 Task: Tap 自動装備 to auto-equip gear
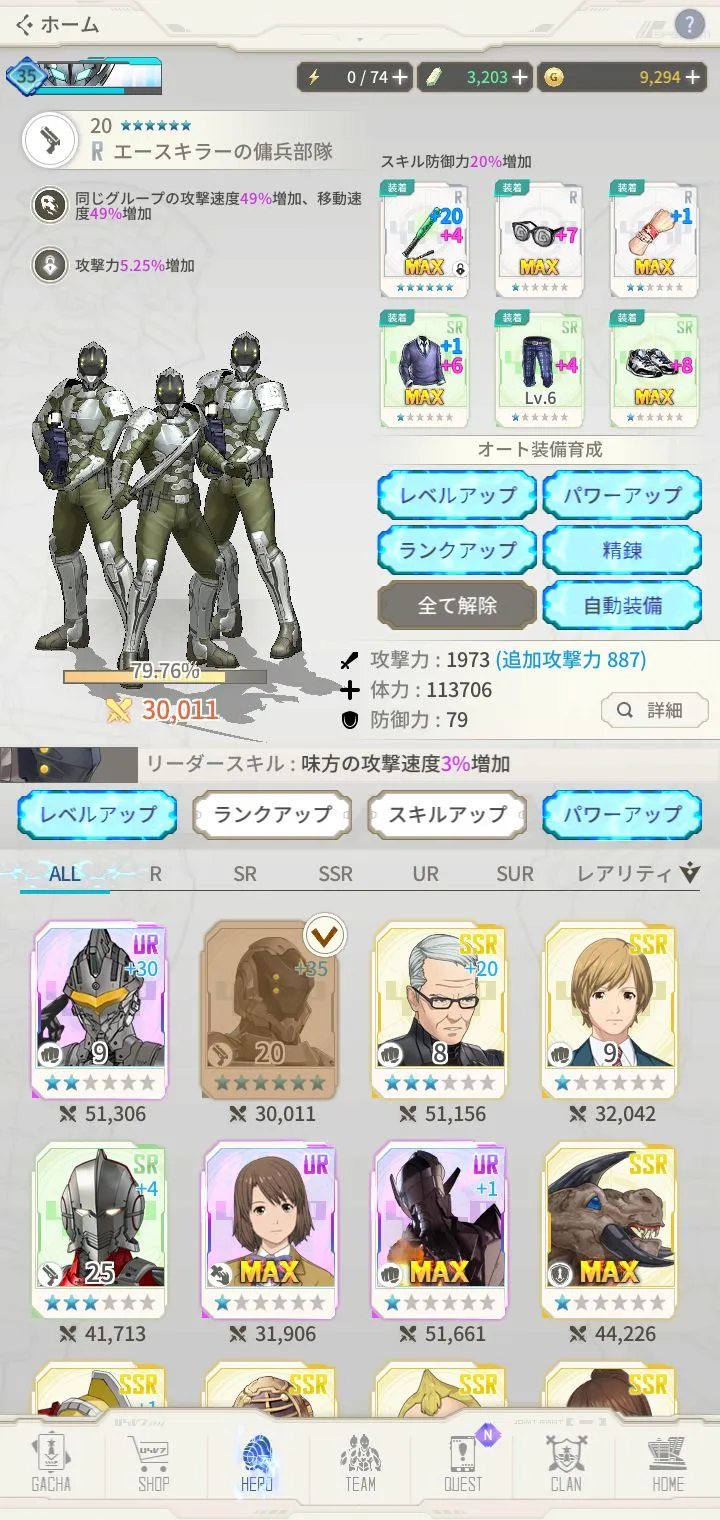tap(622, 605)
